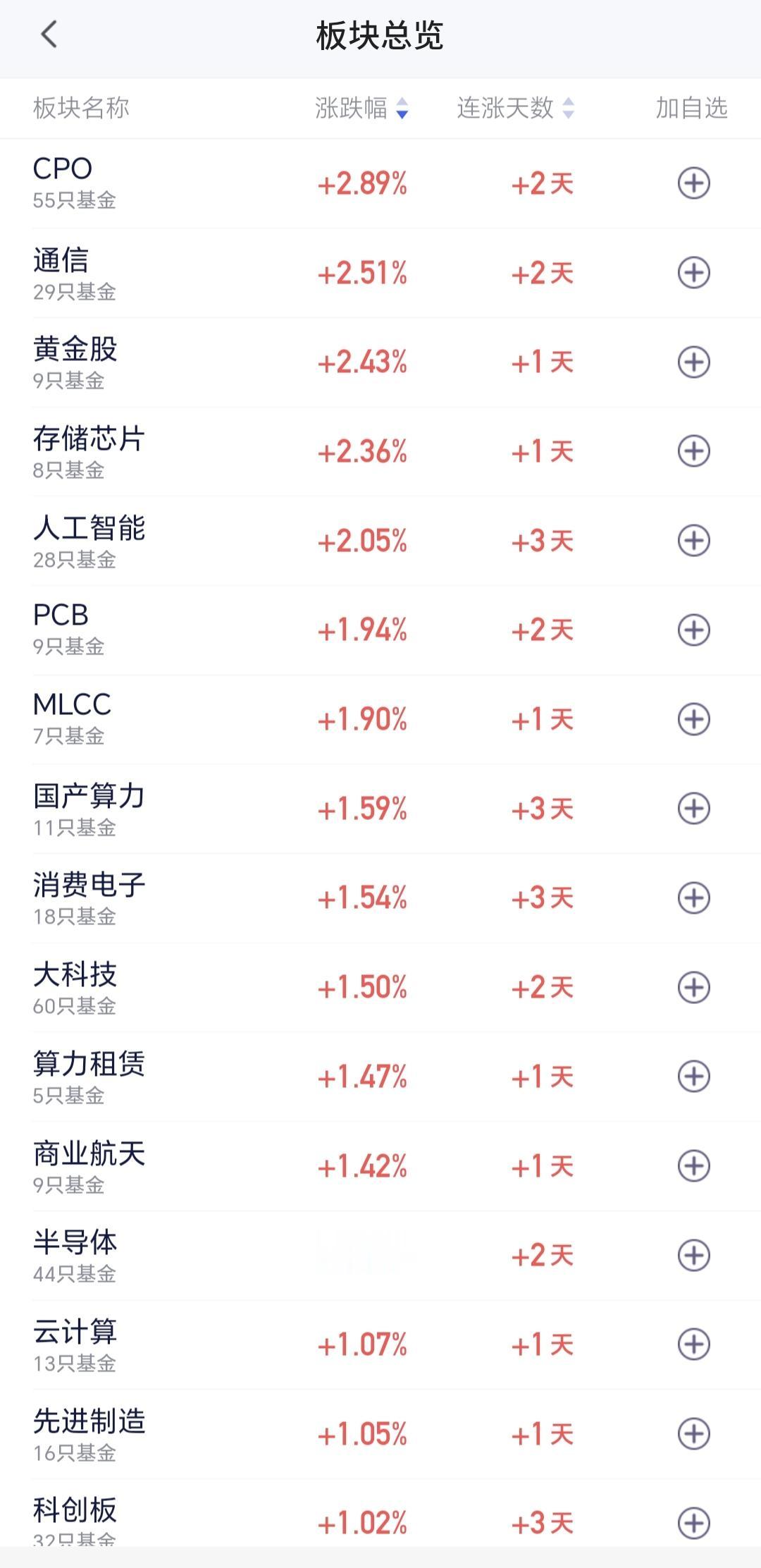Screen dimensions: 761x1568
Task: Add 科创板 to the watchlist
Action: [x=693, y=1523]
